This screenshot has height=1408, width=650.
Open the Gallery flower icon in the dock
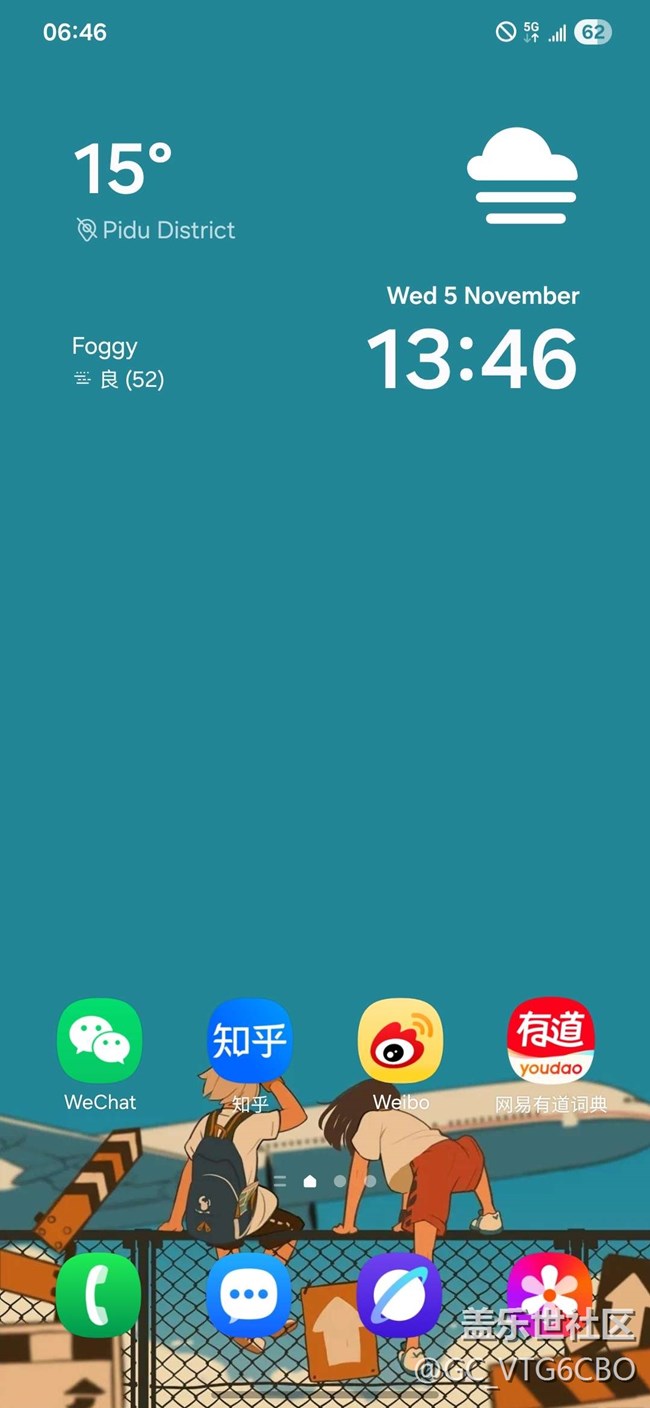point(549,1295)
